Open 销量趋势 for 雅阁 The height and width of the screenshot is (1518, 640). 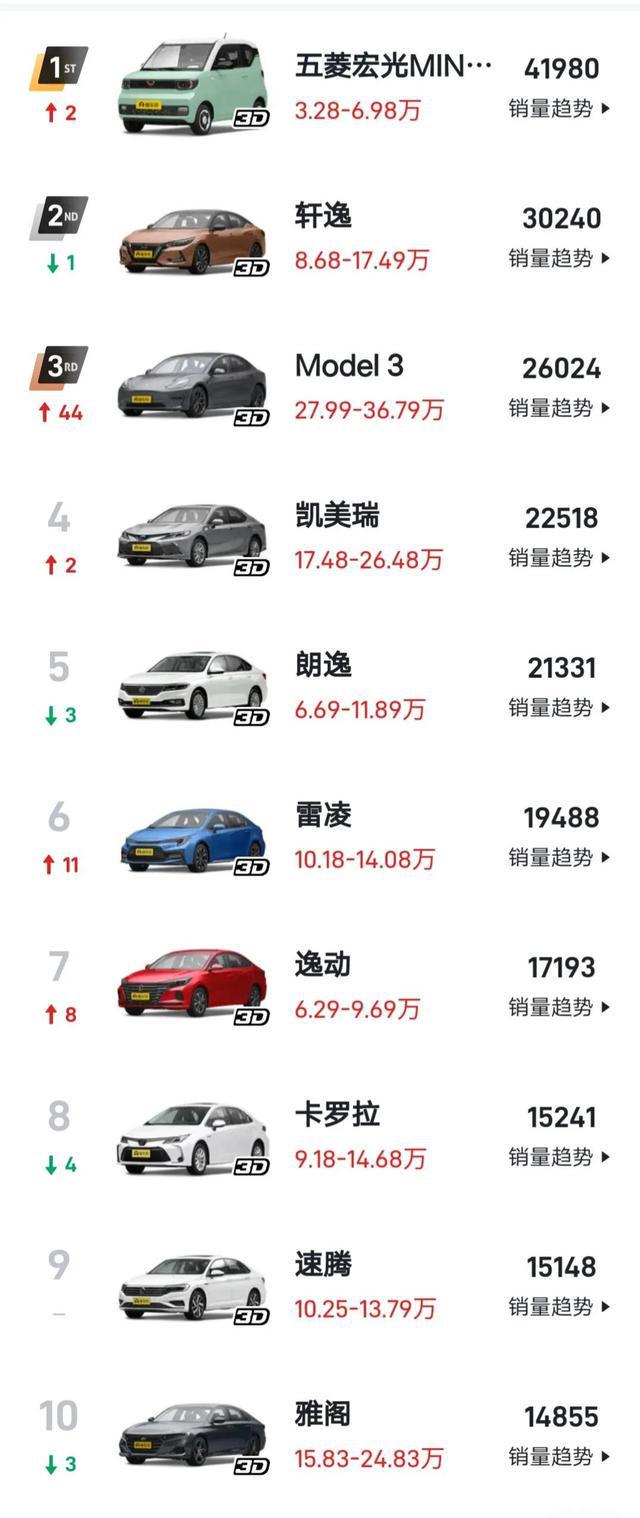pyautogui.click(x=558, y=1456)
